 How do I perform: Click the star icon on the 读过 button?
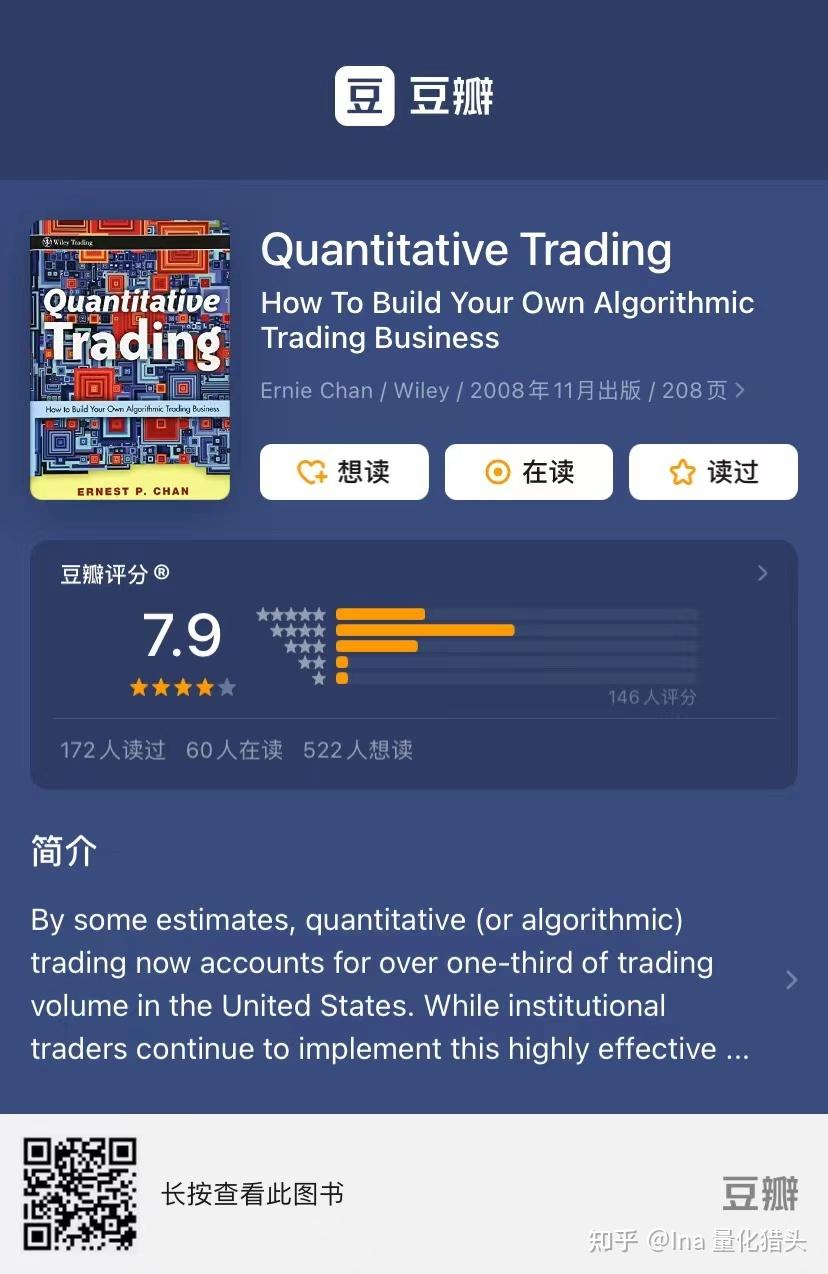[683, 471]
